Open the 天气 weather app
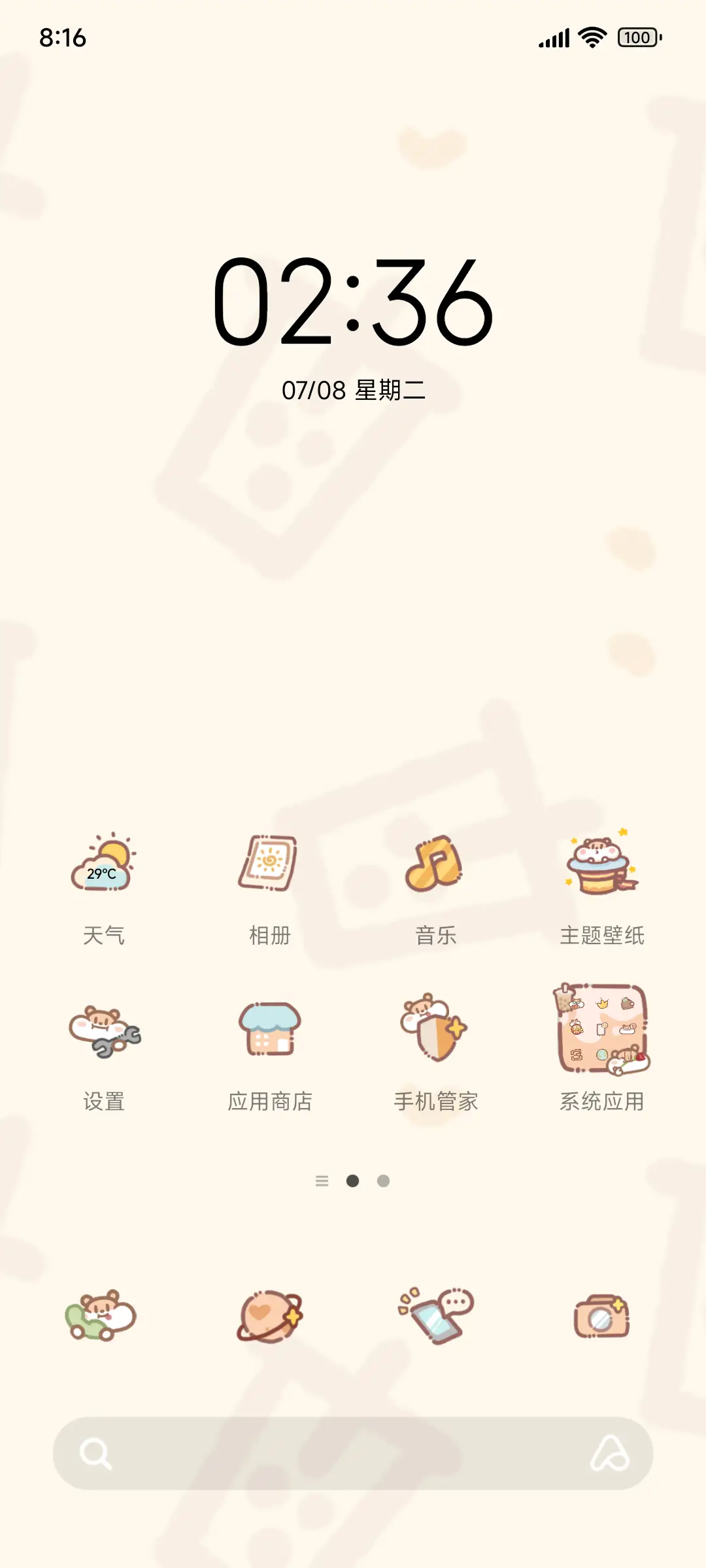The image size is (706, 1568). 105,869
